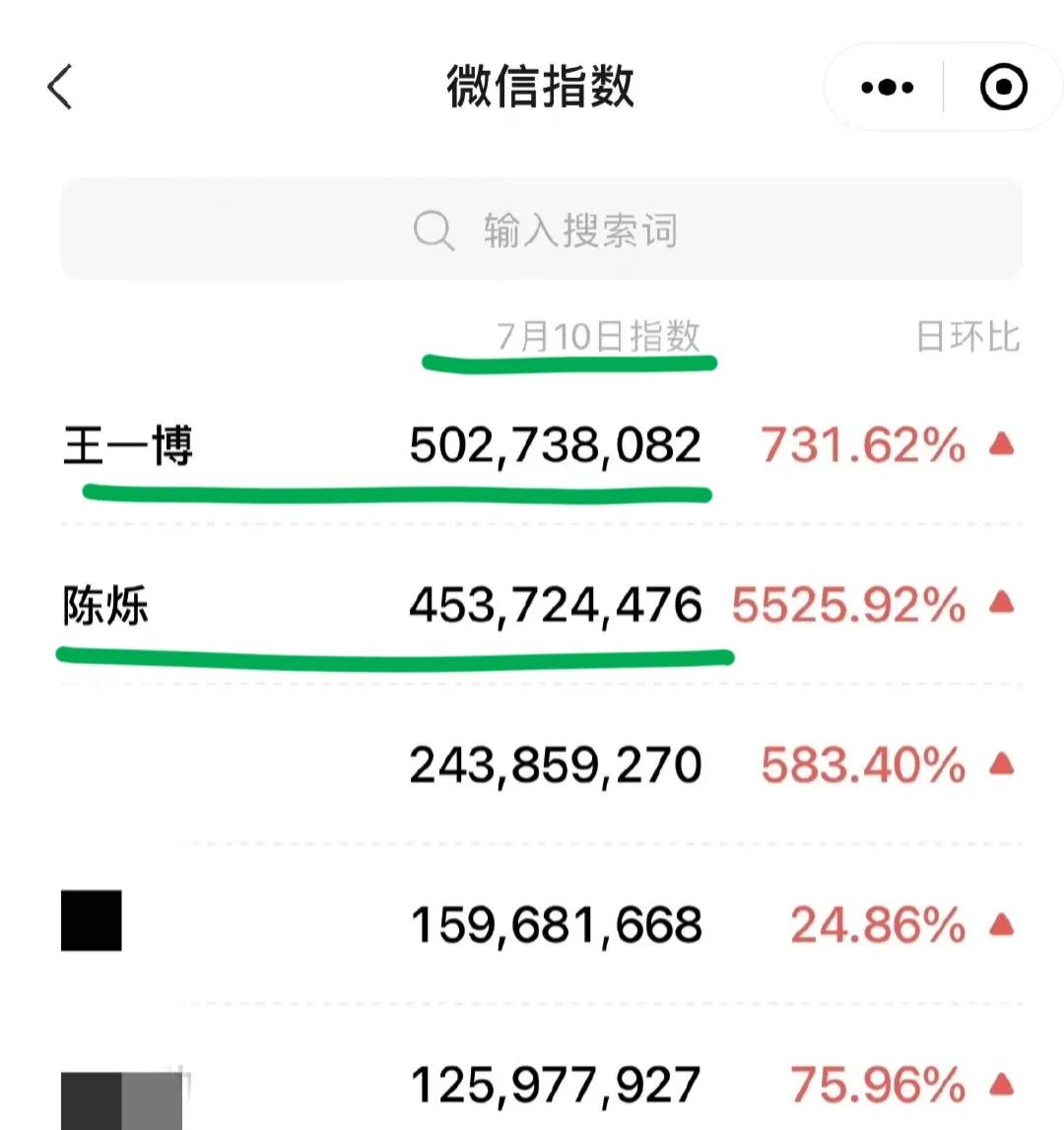Click the back arrow to exit WeChat Index
Image resolution: width=1064 pixels, height=1130 pixels.
pos(59,87)
